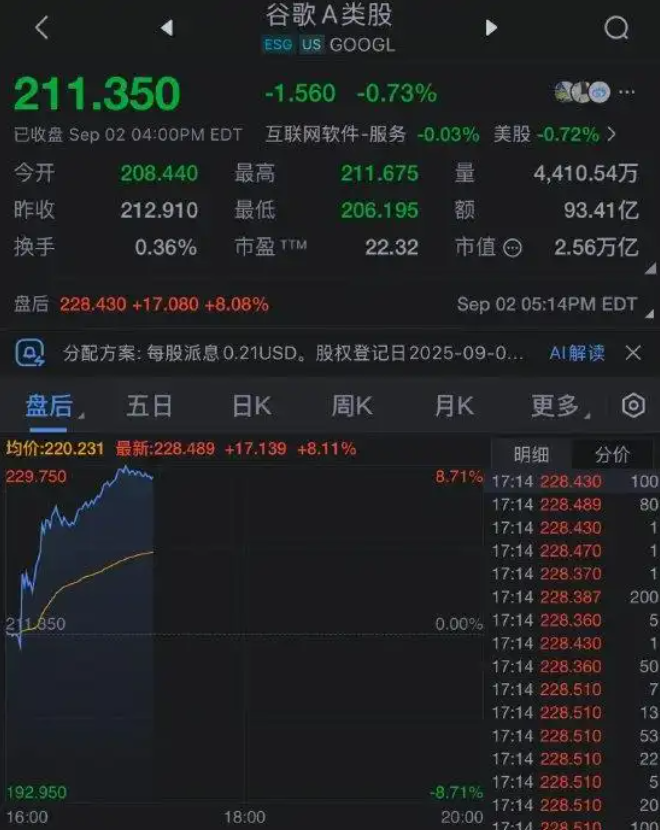The width and height of the screenshot is (660, 830).
Task: Select the 明细 trades tab
Action: point(531,455)
